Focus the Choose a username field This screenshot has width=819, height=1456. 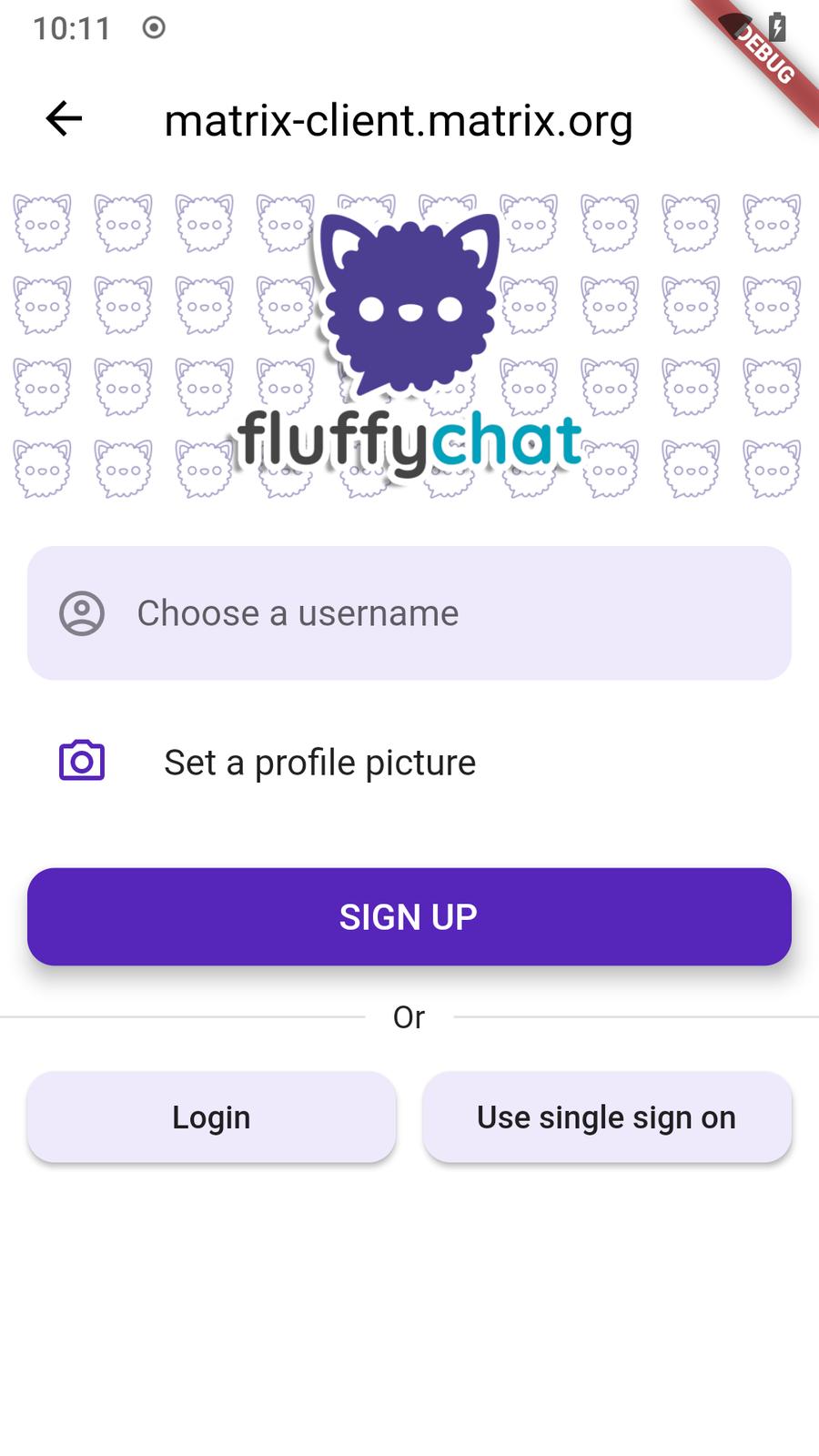pos(409,613)
